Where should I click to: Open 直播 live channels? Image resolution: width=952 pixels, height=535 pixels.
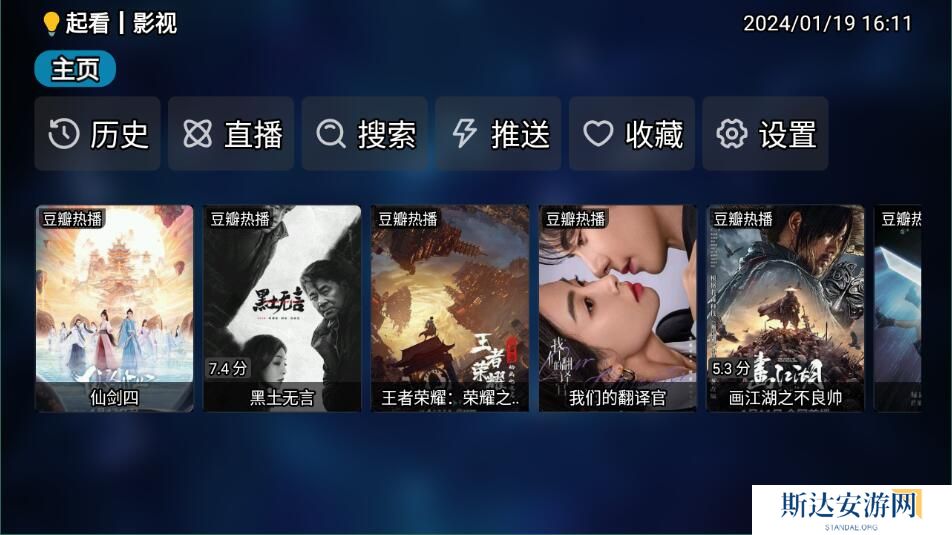(231, 134)
